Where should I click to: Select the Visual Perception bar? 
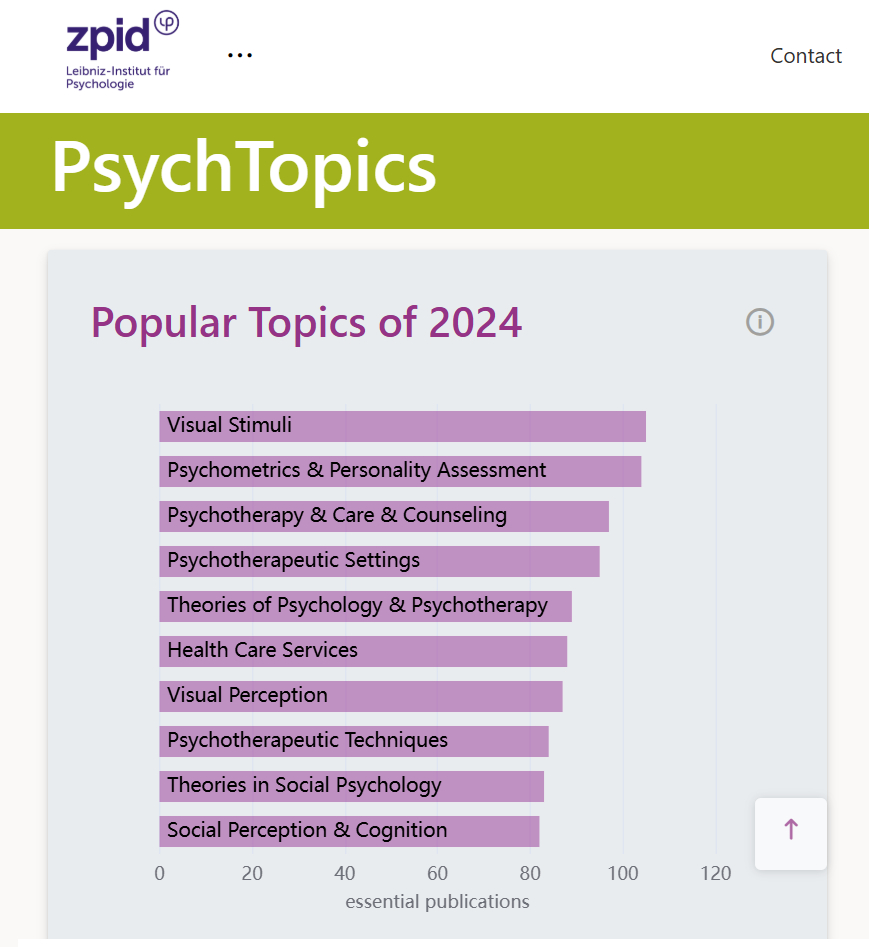click(x=360, y=696)
